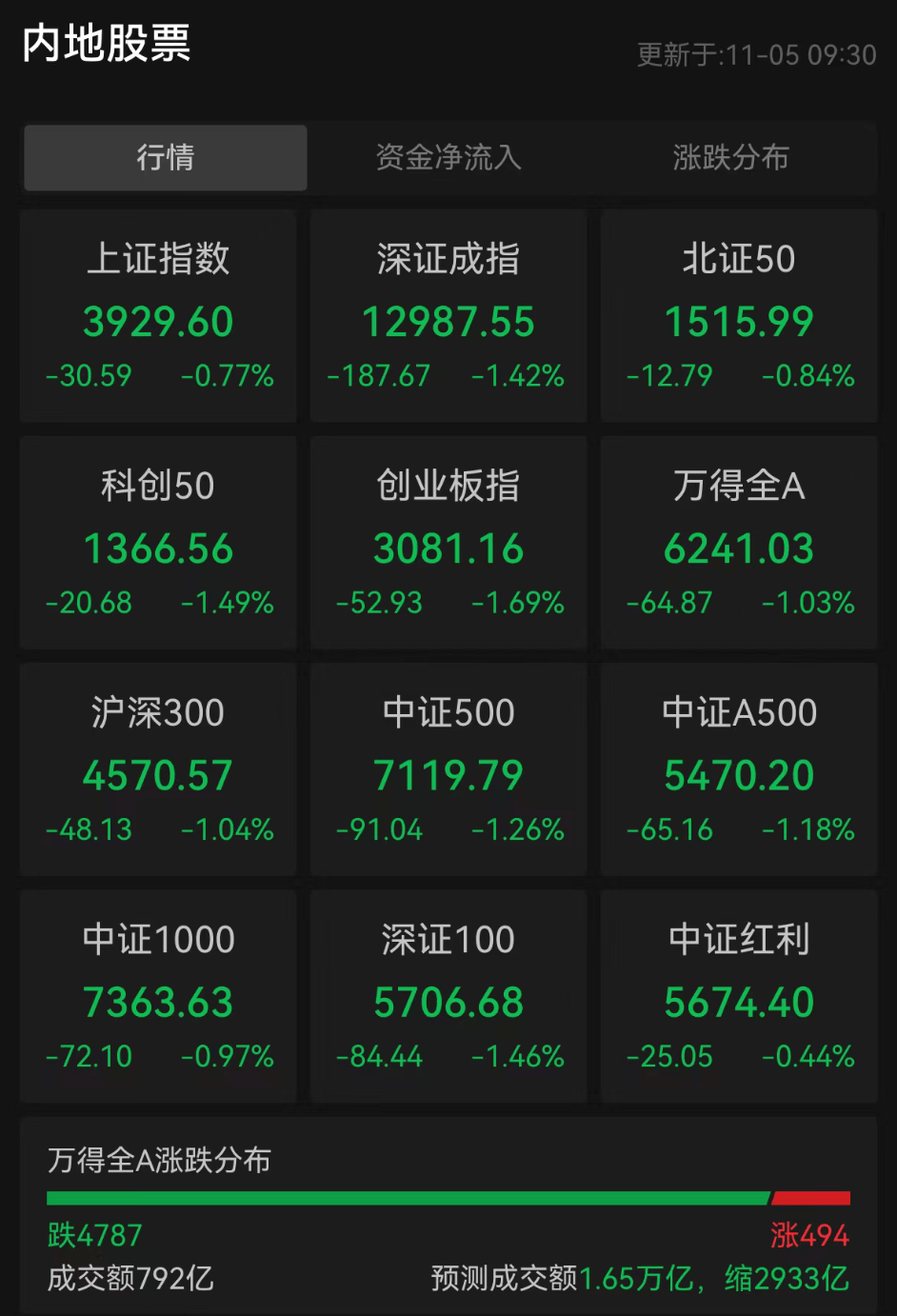Select the 中证红利 index card
897x1316 pixels.
pos(739,996)
